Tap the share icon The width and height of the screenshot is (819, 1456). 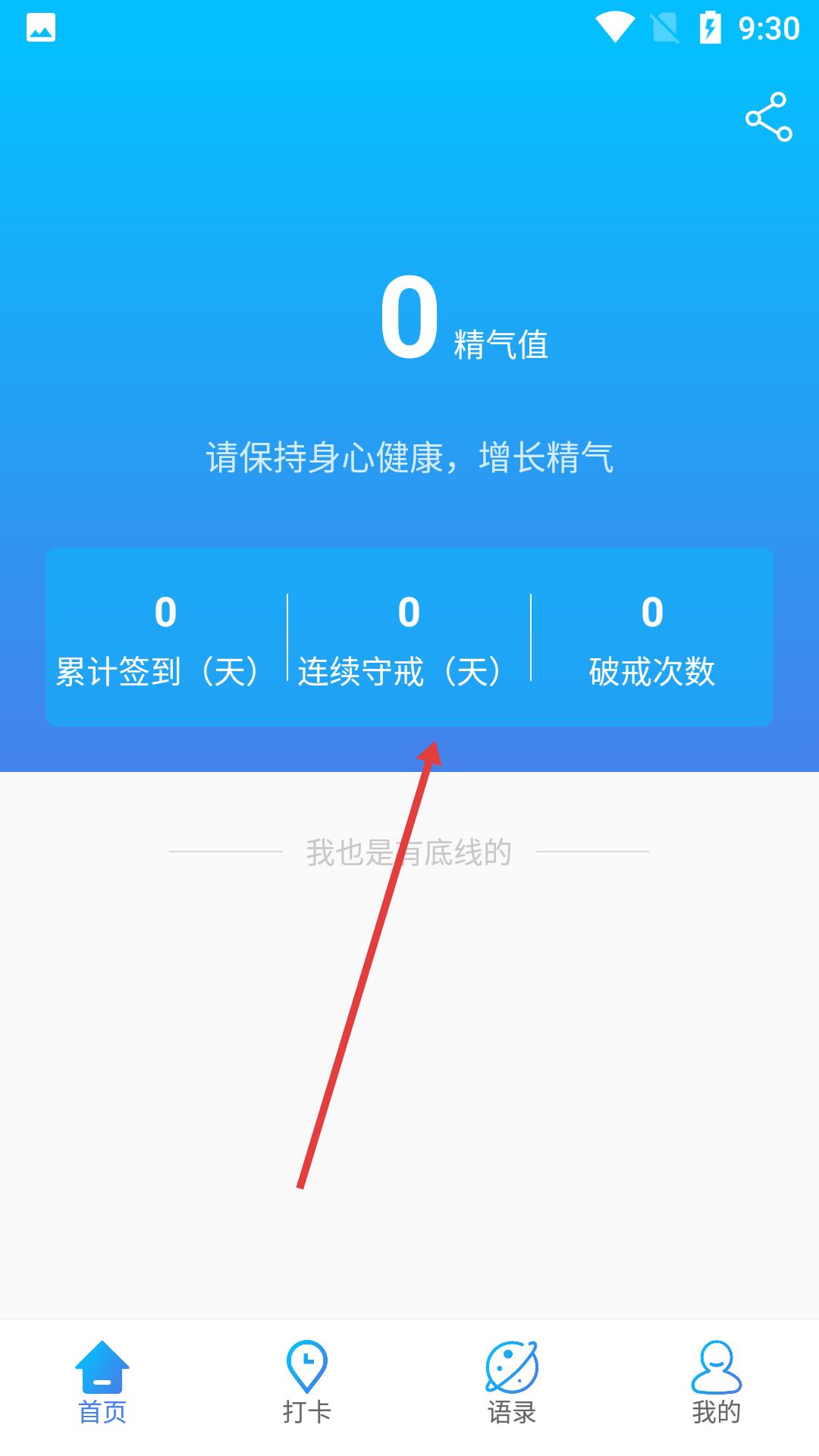[x=768, y=117]
